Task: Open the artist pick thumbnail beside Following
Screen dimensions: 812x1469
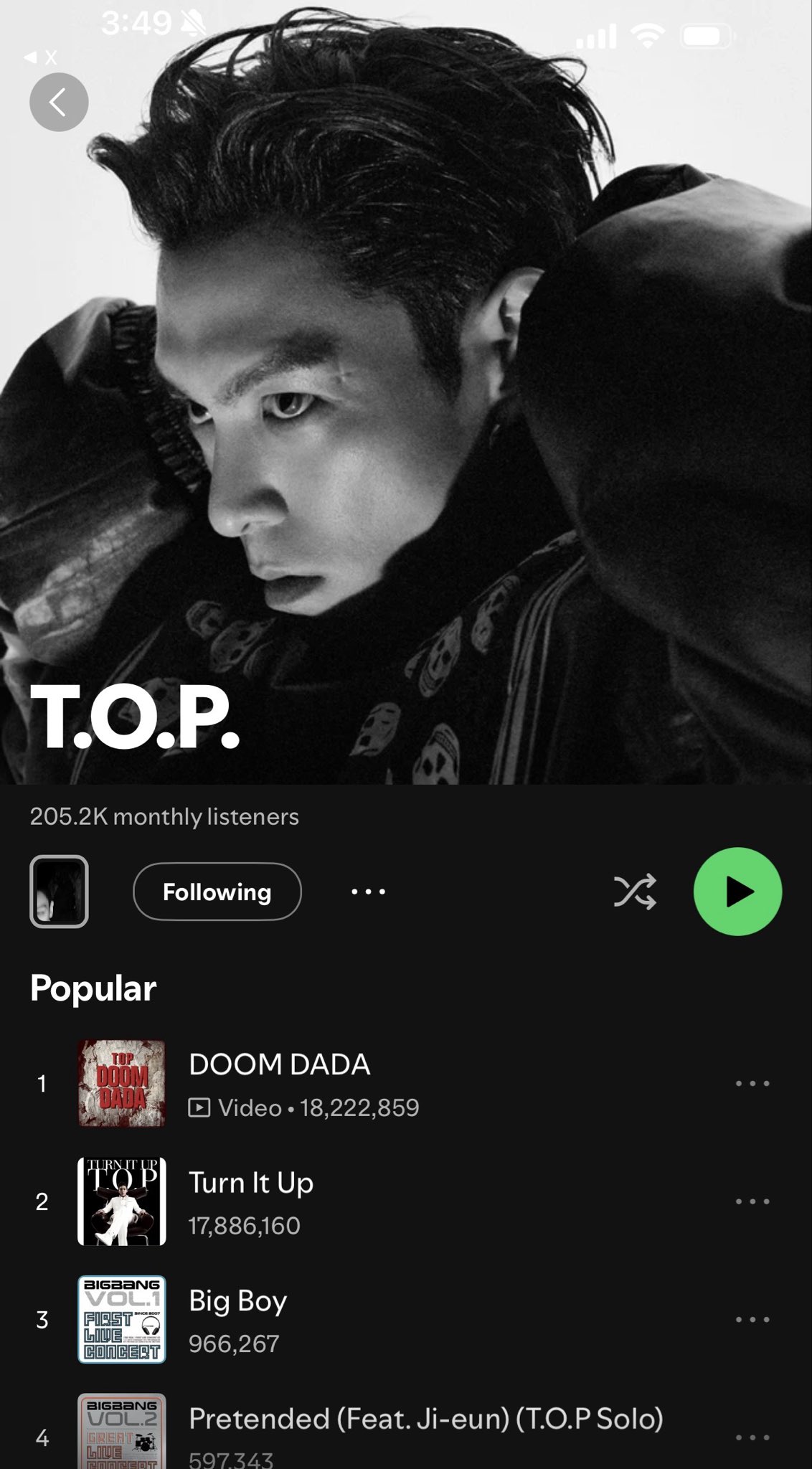Action: (x=59, y=892)
